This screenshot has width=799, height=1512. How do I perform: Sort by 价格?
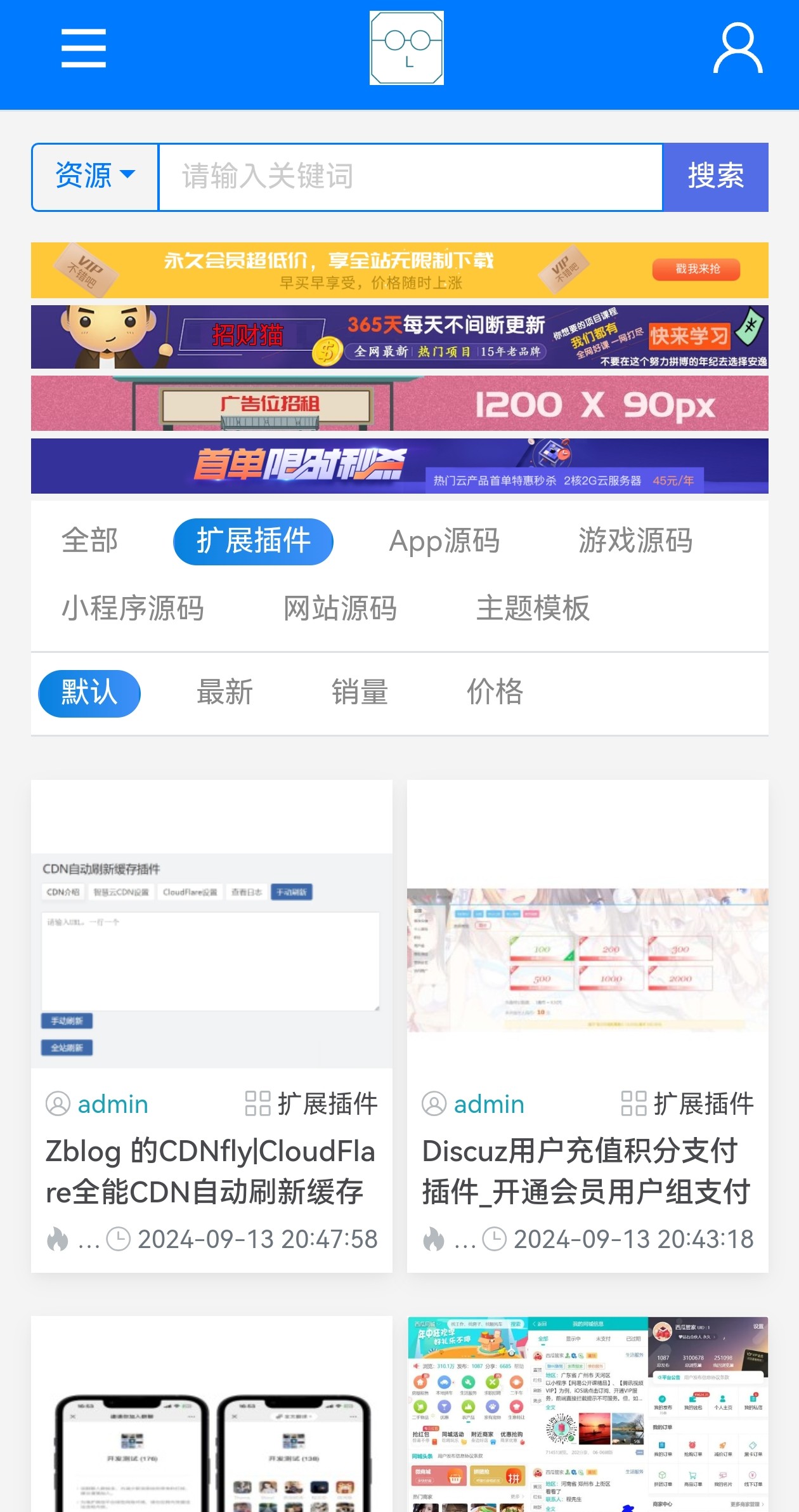click(x=495, y=692)
